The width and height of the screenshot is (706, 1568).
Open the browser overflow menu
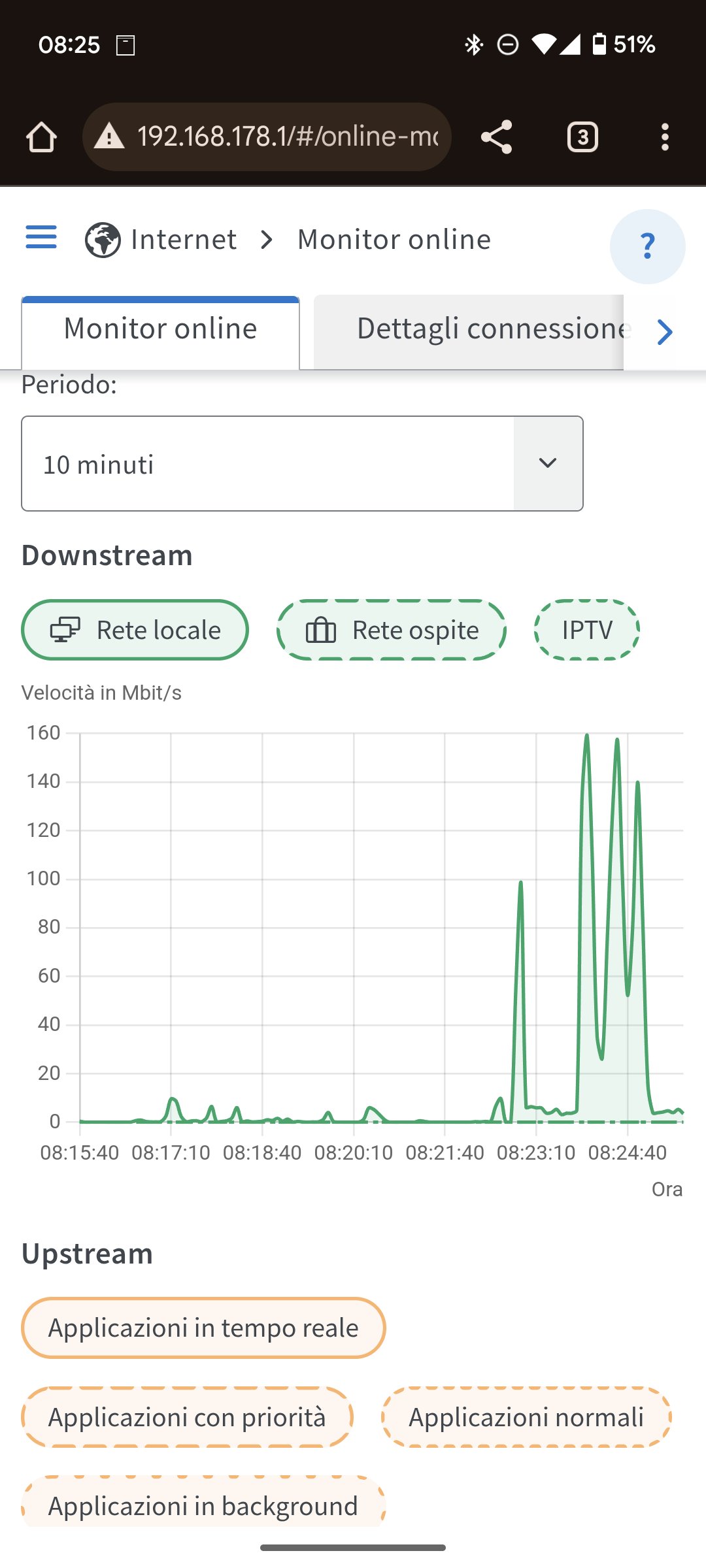coord(665,137)
